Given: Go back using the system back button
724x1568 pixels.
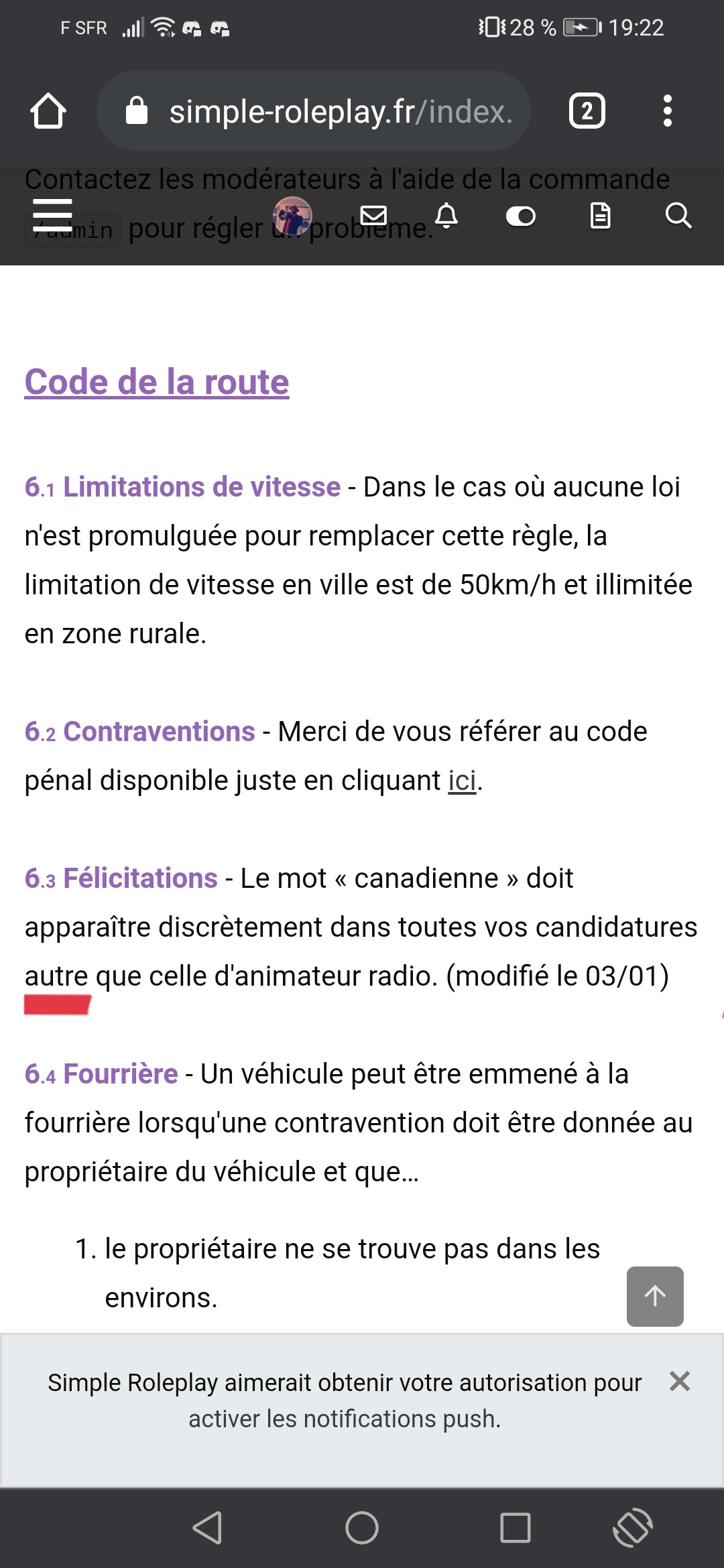Looking at the screenshot, I should click(x=207, y=1528).
